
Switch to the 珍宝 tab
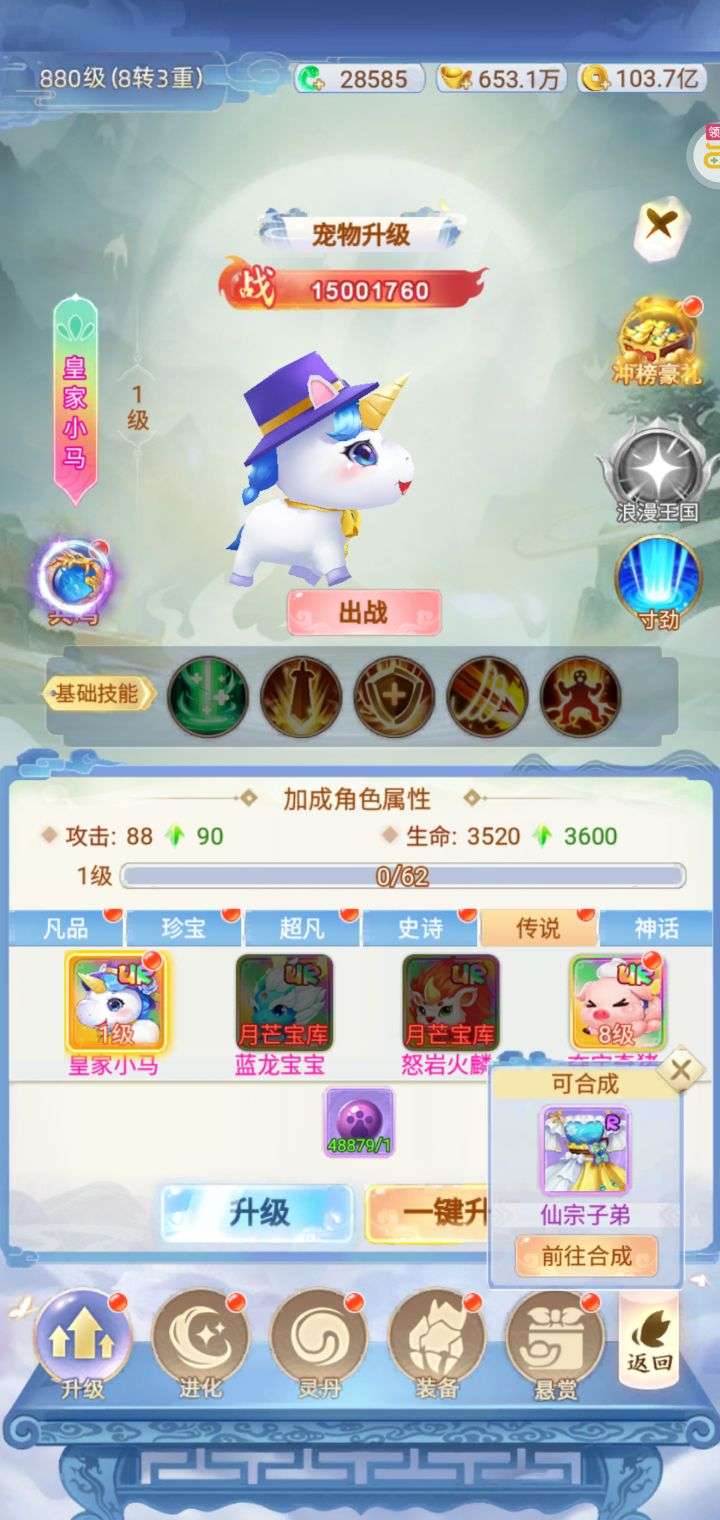[x=182, y=929]
